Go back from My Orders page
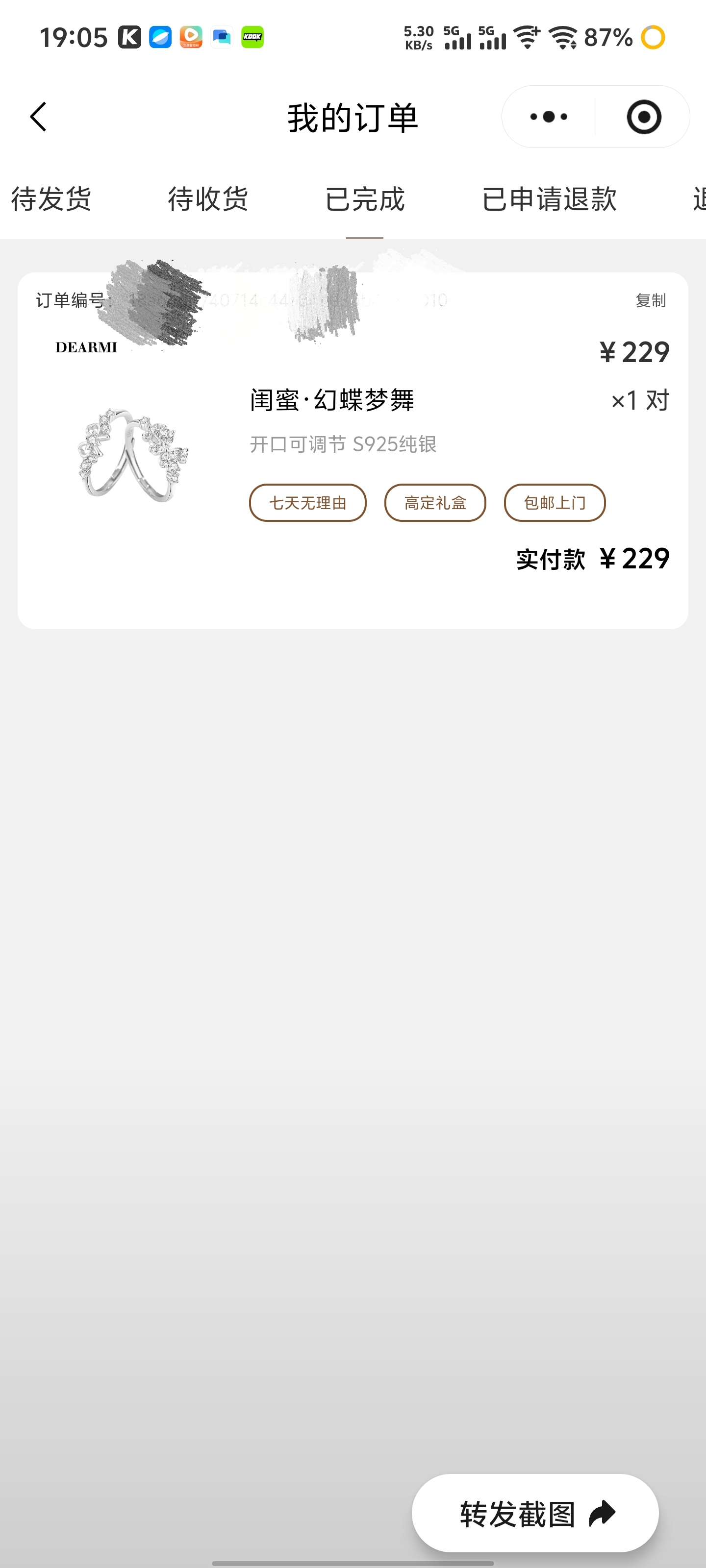 click(38, 117)
